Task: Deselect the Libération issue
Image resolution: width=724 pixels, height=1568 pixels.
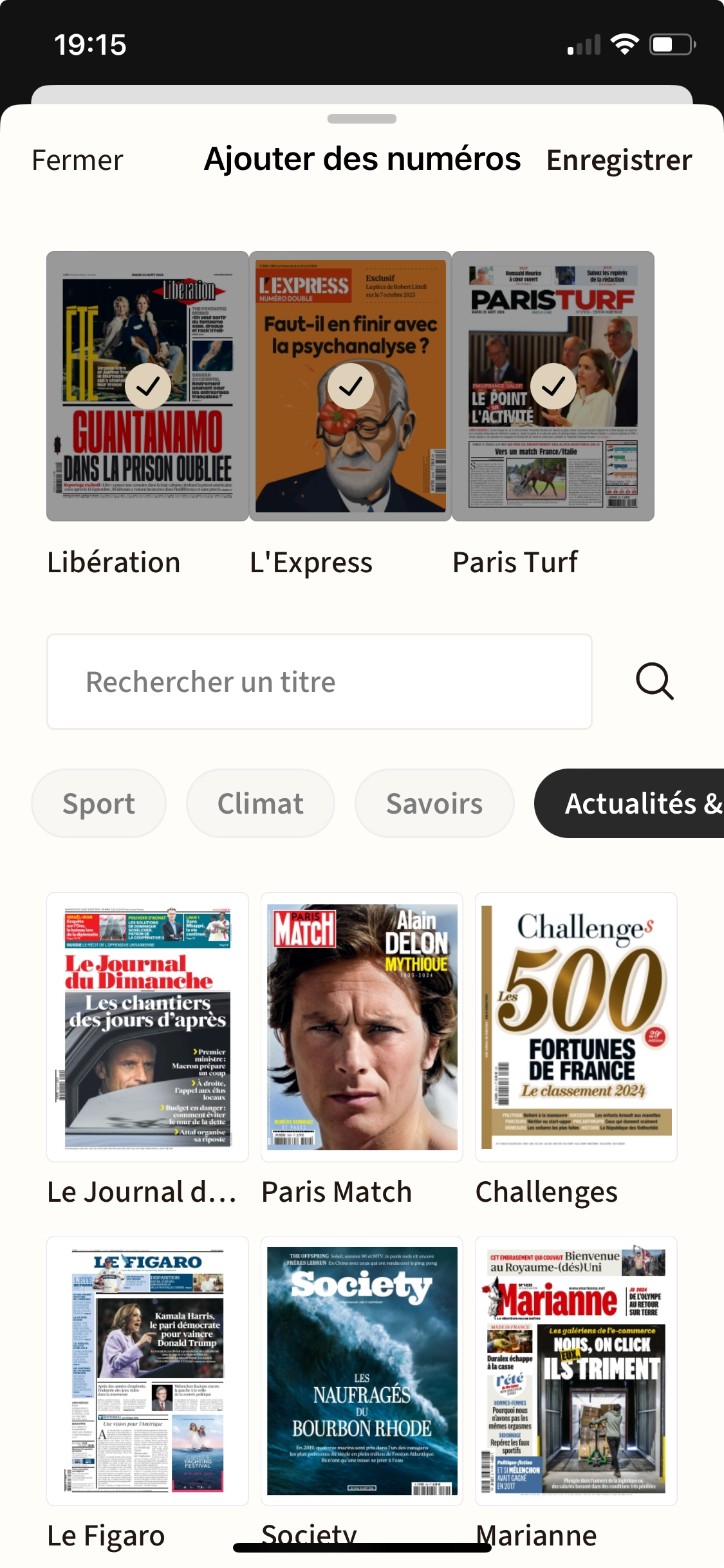Action: [x=147, y=386]
